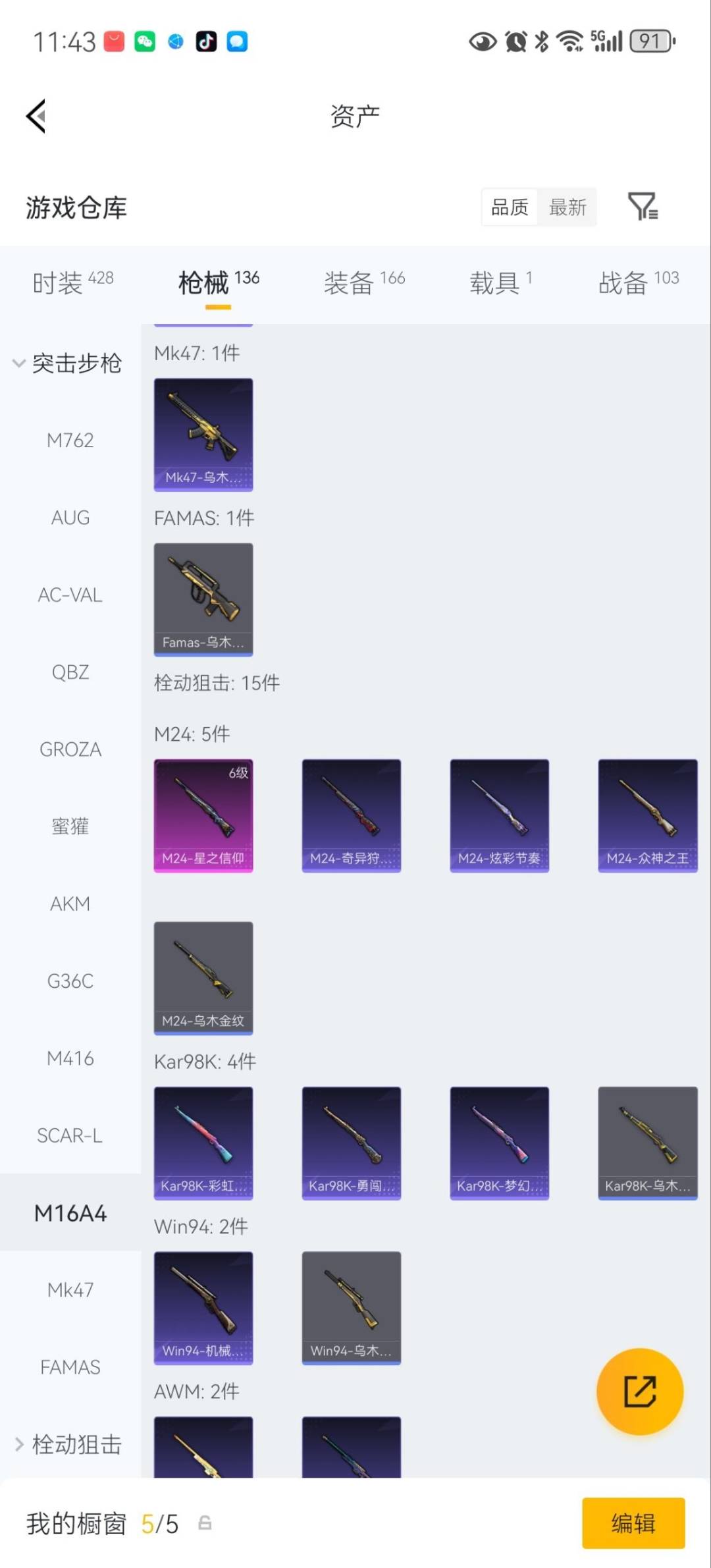Tap the yellow floating share button

click(639, 1392)
